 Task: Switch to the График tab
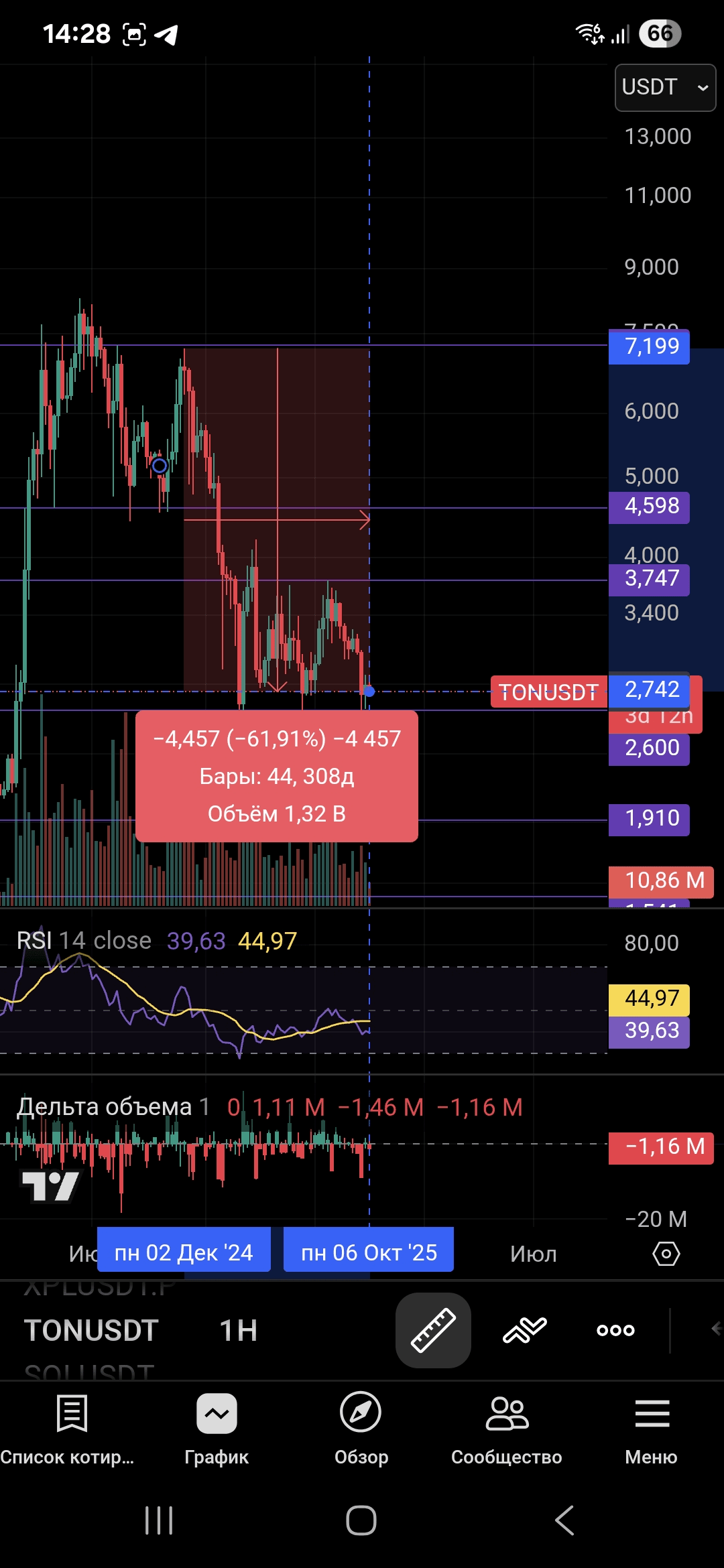(217, 1429)
